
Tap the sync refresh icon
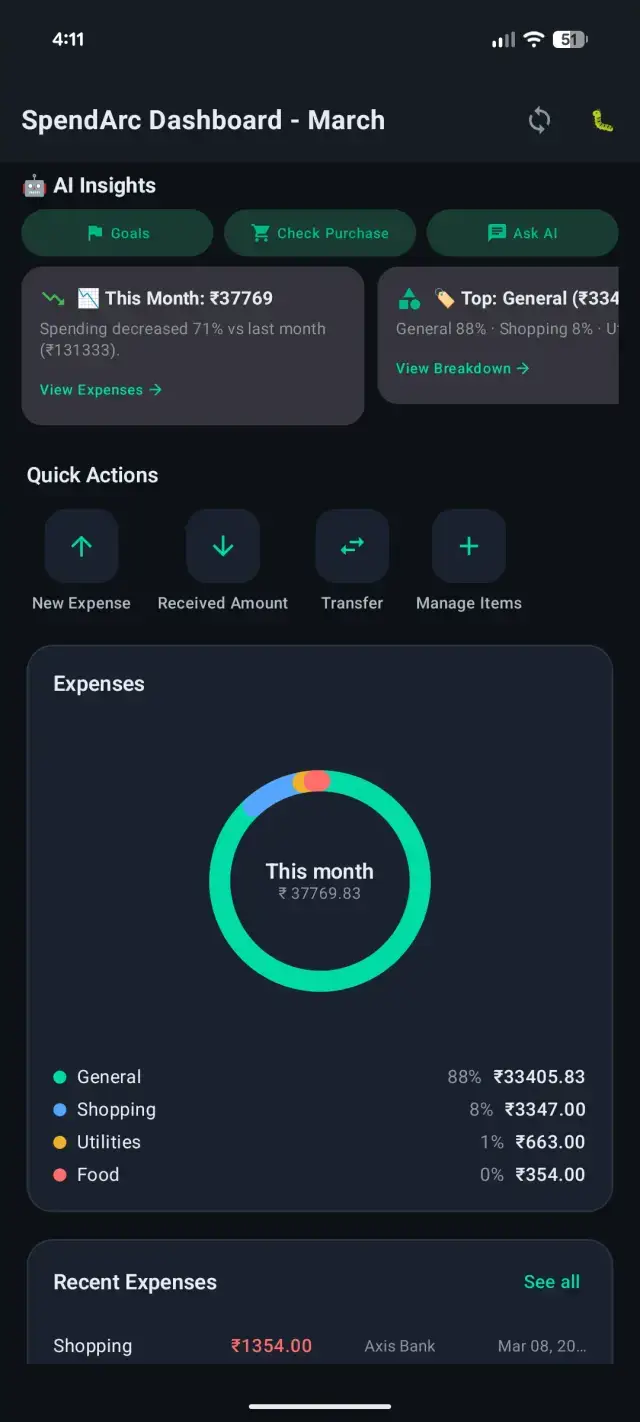click(539, 121)
